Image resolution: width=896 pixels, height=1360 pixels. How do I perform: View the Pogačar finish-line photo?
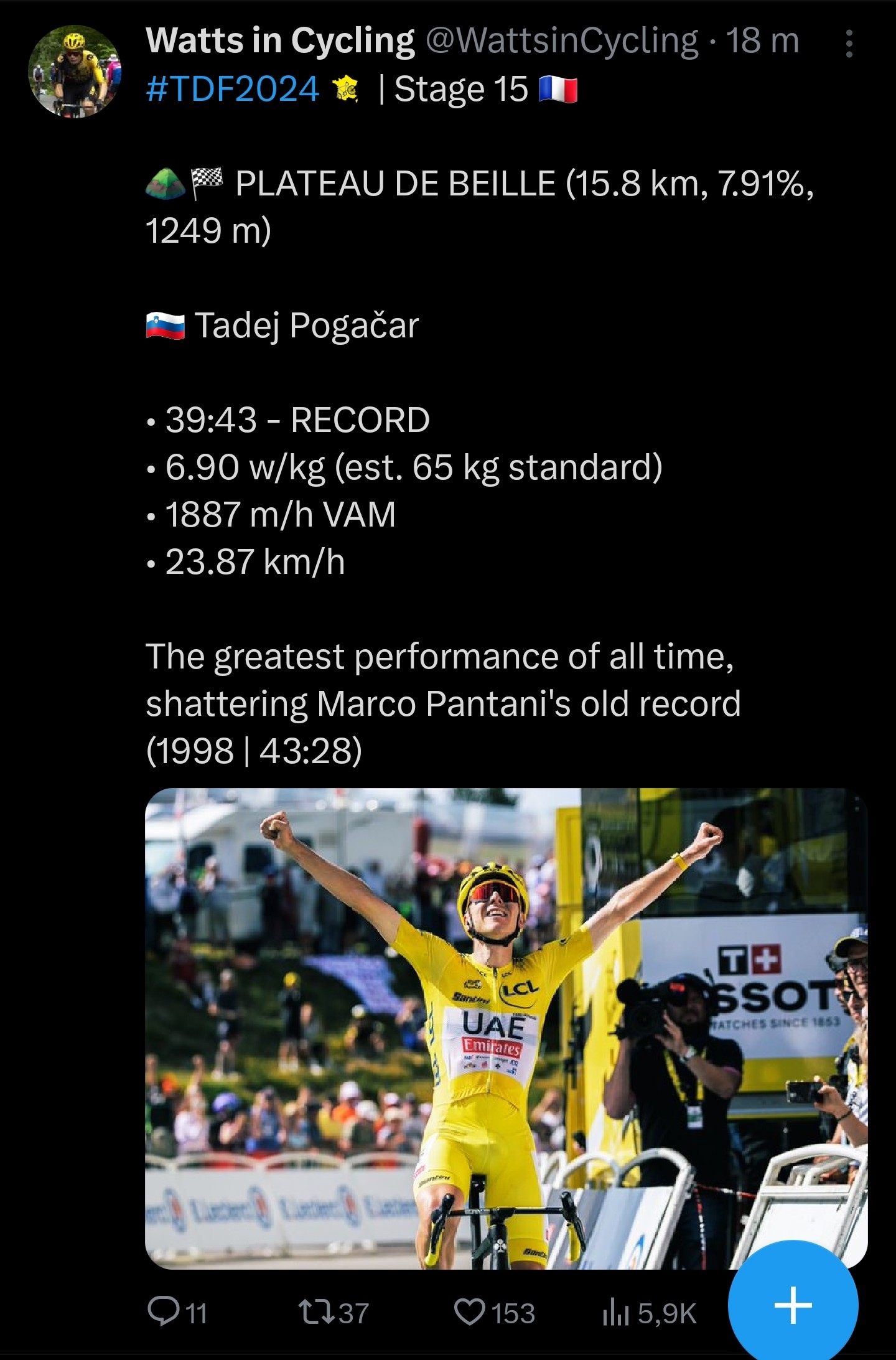pos(505,1028)
